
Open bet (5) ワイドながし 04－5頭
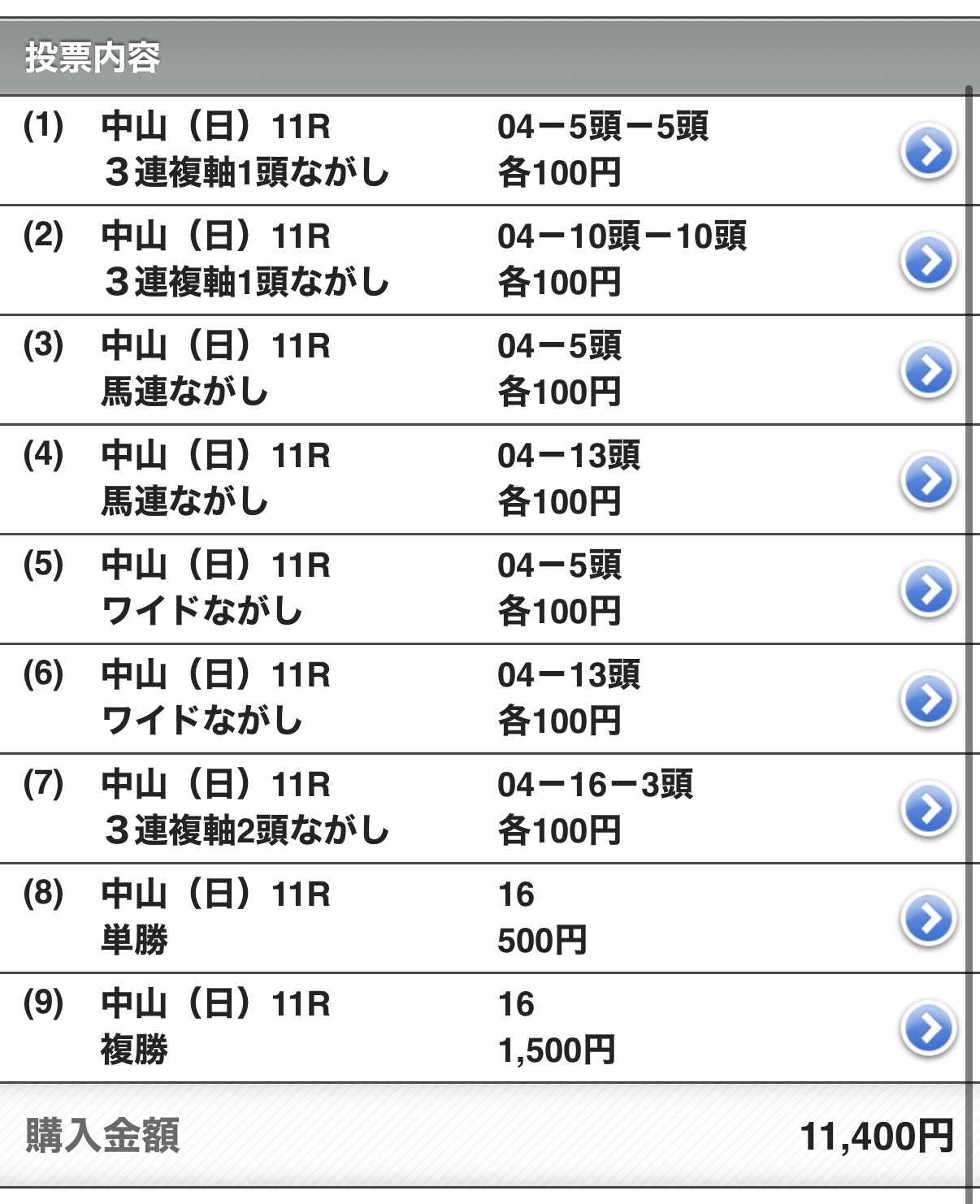(928, 590)
